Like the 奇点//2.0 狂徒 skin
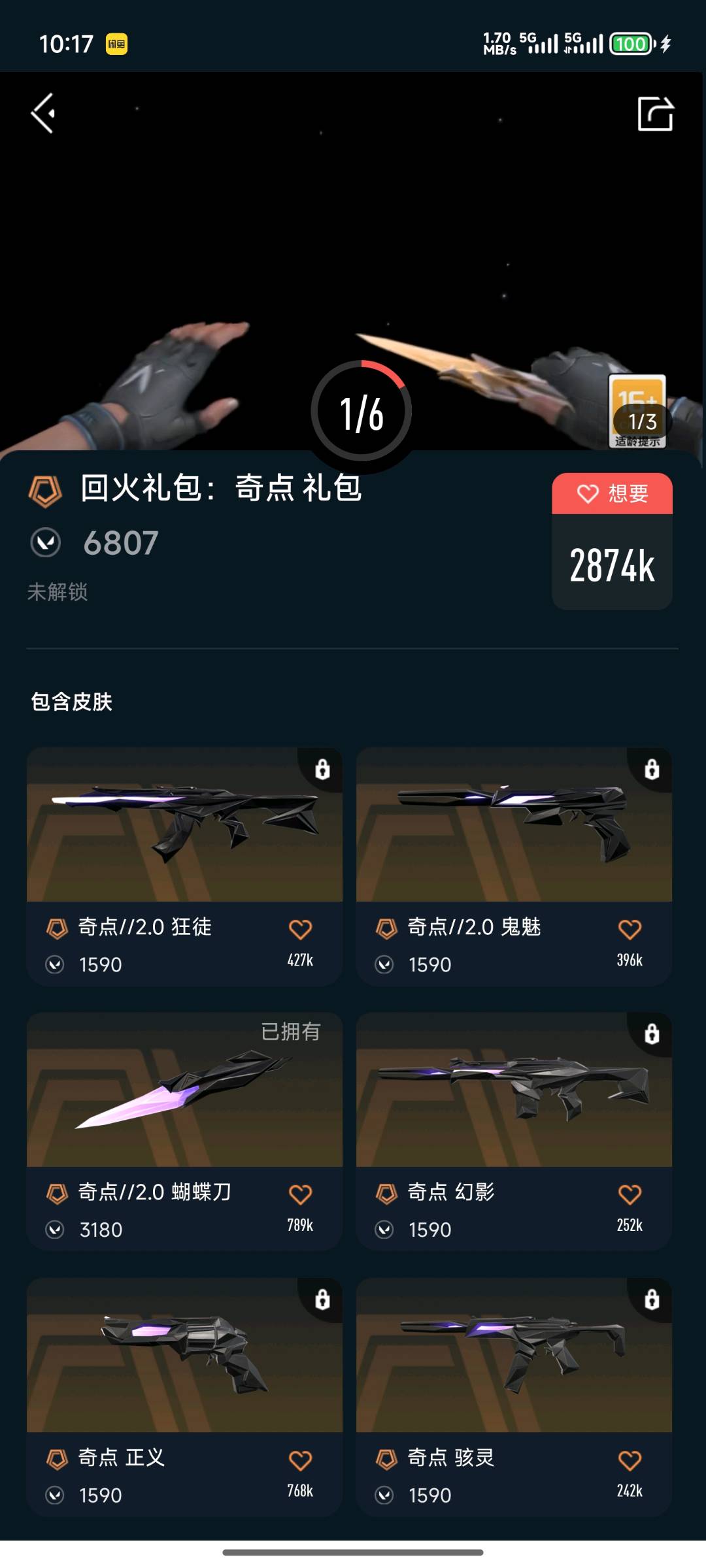Image resolution: width=706 pixels, height=1568 pixels. [300, 929]
